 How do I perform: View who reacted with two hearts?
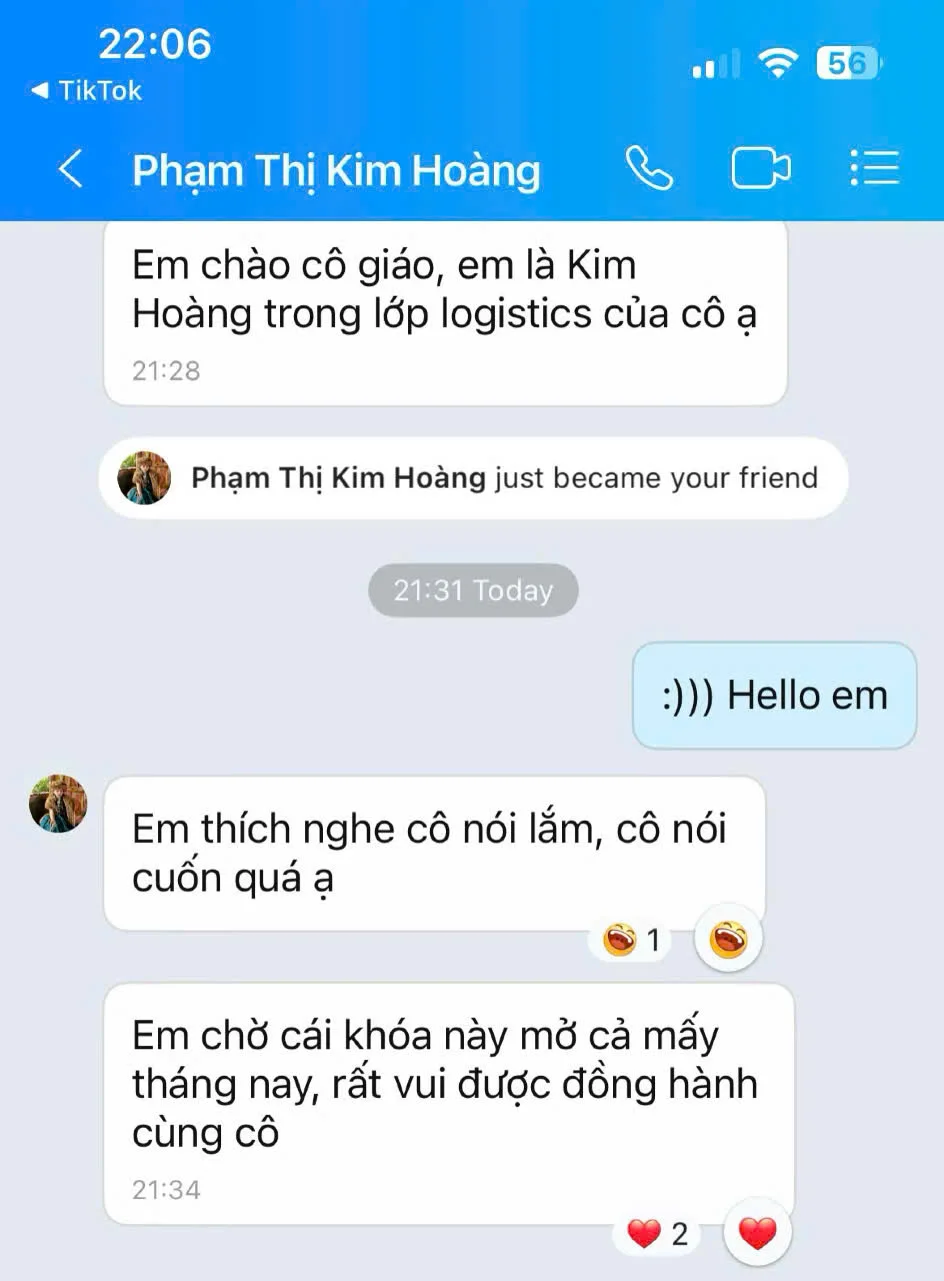[x=658, y=1235]
